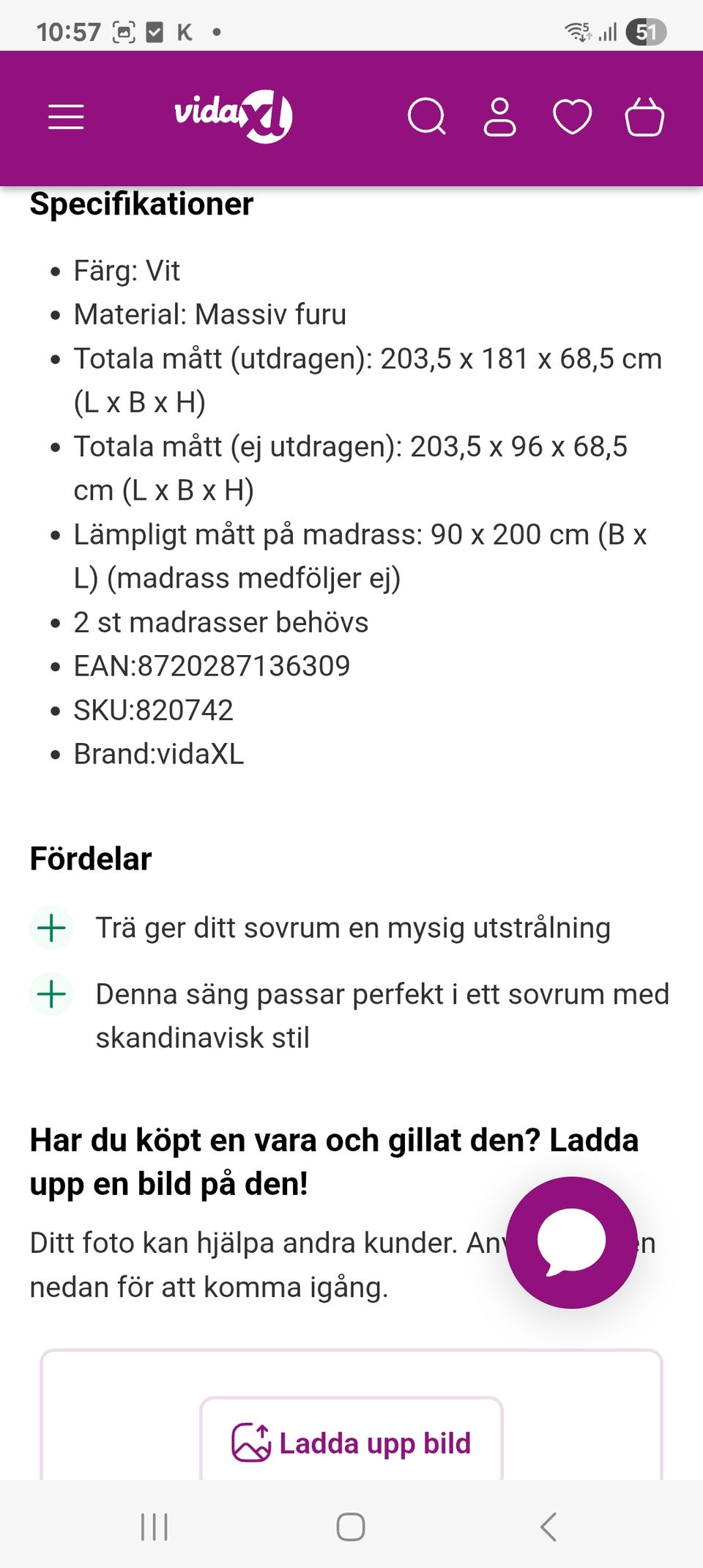Open the purple chat bubble
Screen dimensions: 703x1568
[x=571, y=1243]
